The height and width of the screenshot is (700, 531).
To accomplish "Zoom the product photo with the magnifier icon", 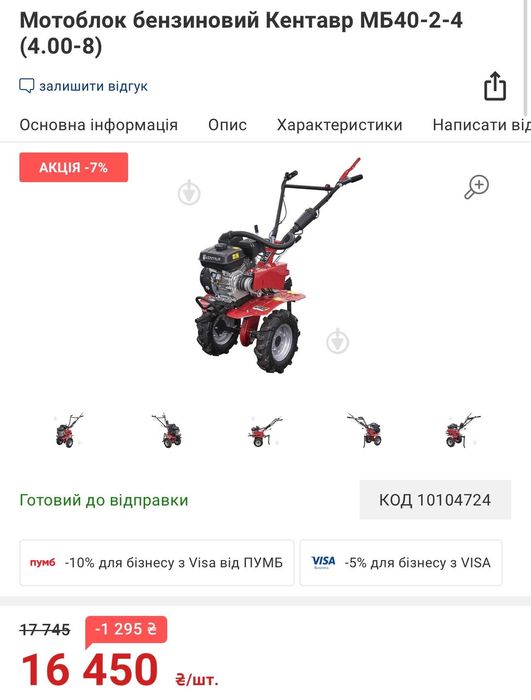I will (x=477, y=187).
